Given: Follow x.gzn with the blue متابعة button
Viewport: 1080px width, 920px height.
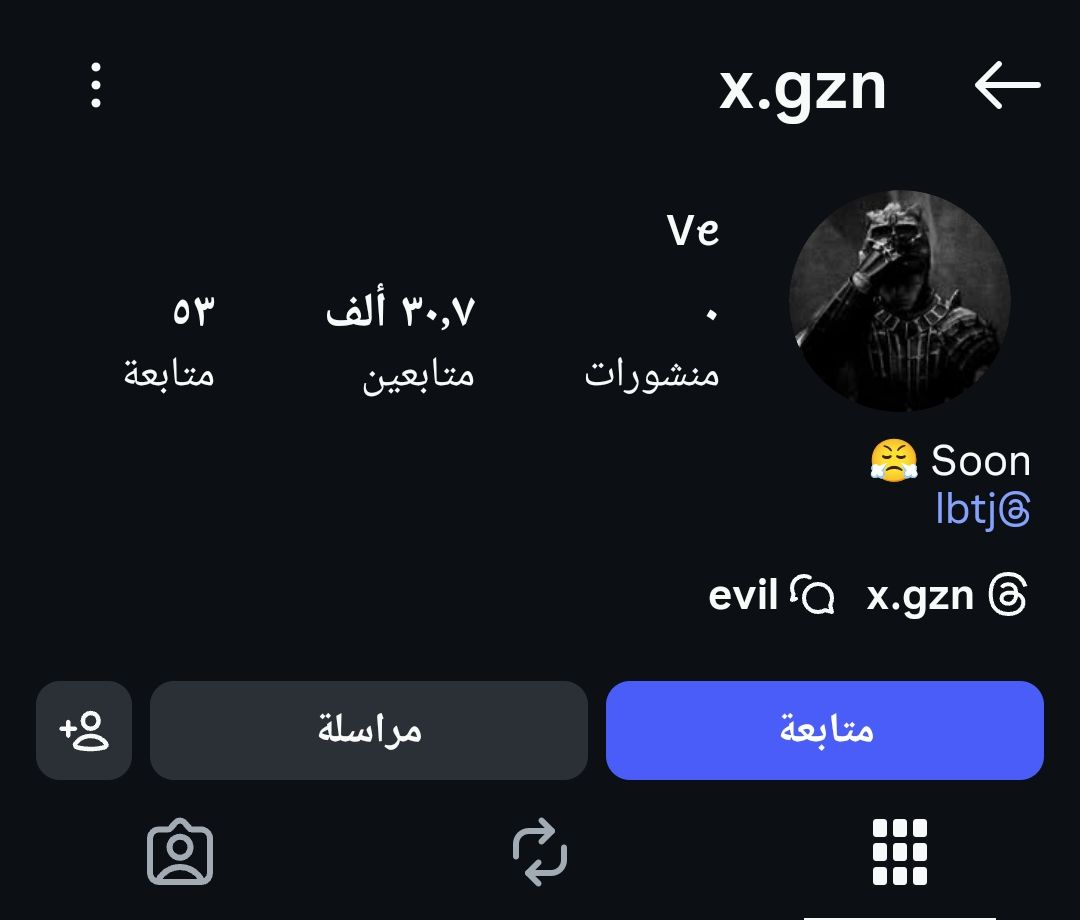Looking at the screenshot, I should coord(825,730).
